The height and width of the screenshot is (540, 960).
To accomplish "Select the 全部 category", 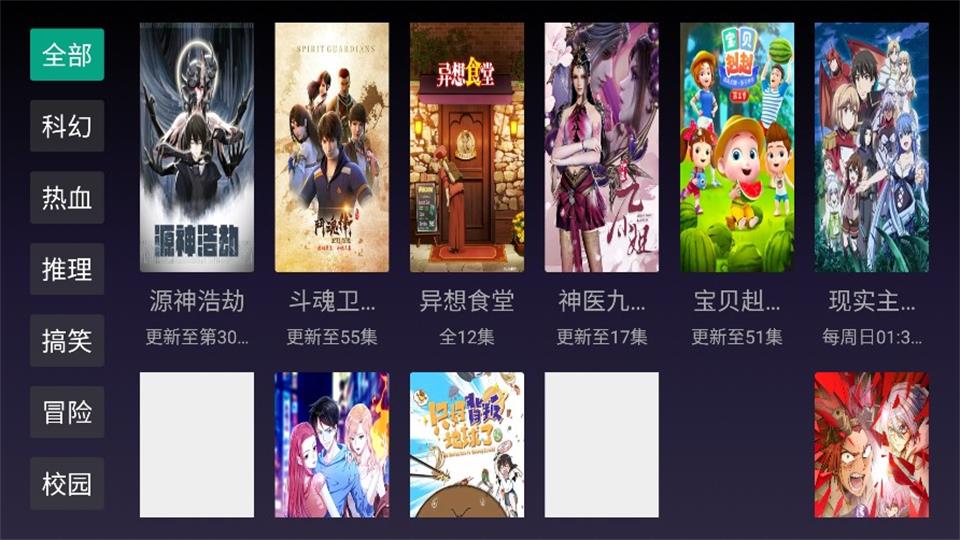I will (x=67, y=55).
